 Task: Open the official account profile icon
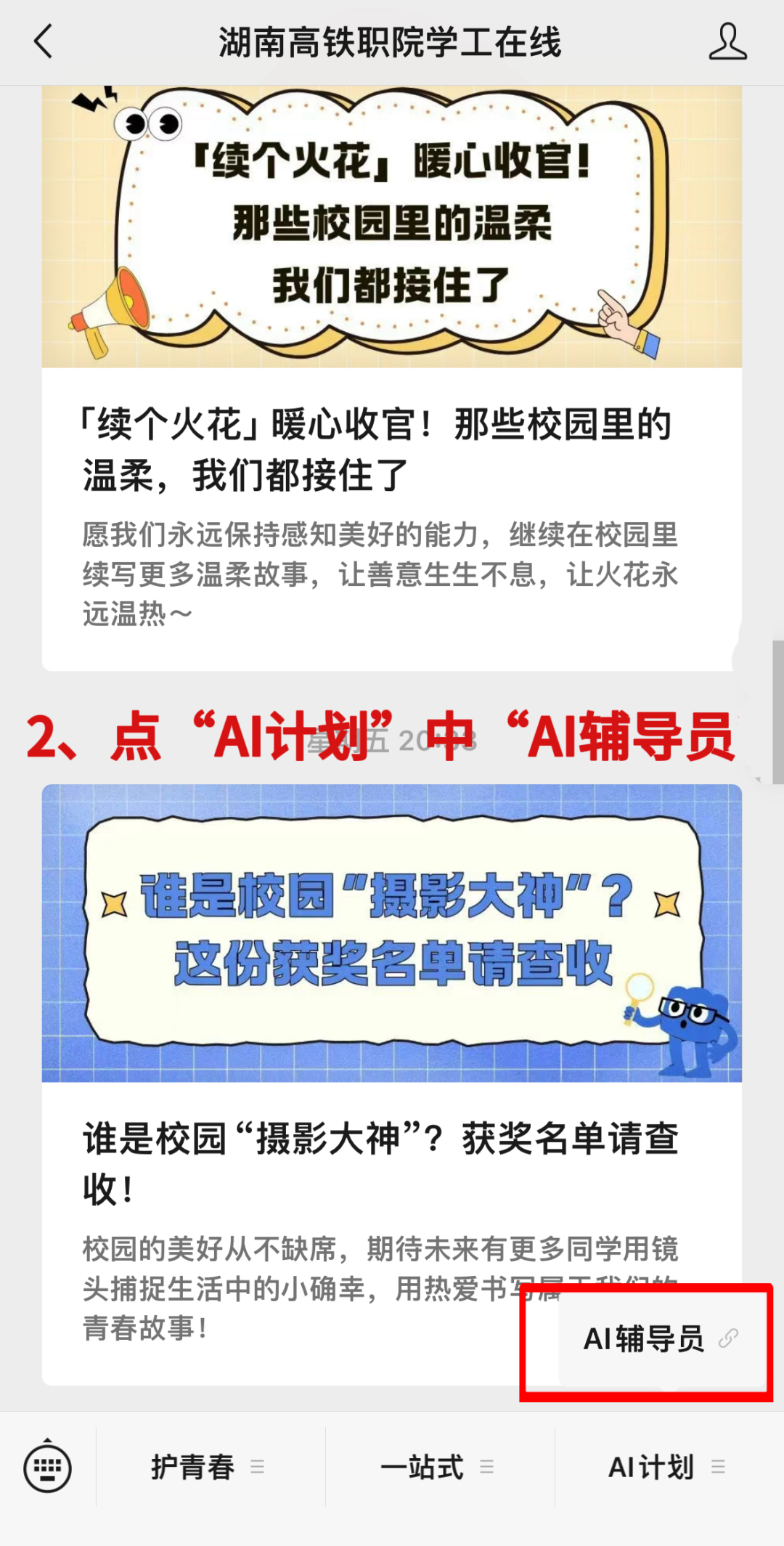coord(727,41)
